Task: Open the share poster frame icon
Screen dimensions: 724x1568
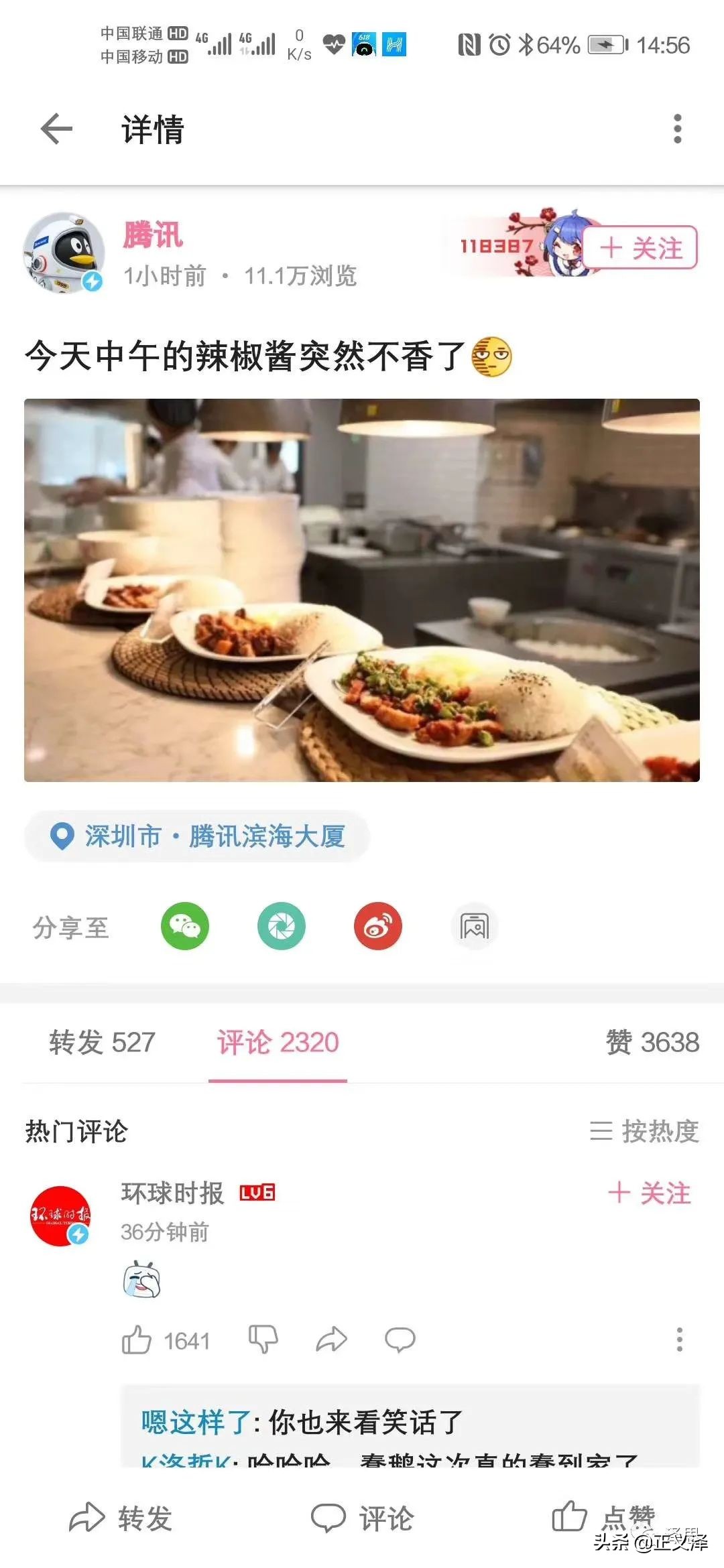Action: tap(474, 926)
